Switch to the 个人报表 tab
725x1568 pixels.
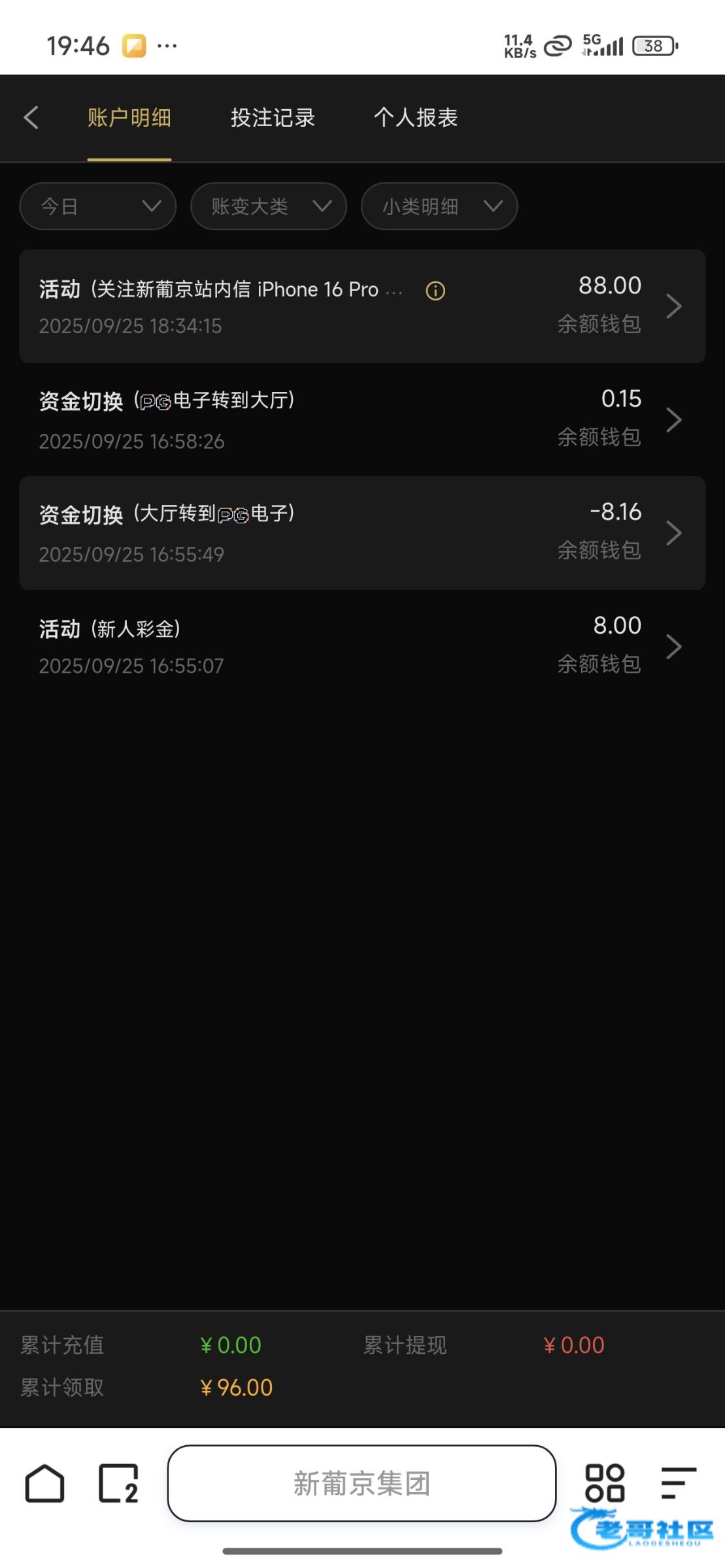(x=416, y=118)
